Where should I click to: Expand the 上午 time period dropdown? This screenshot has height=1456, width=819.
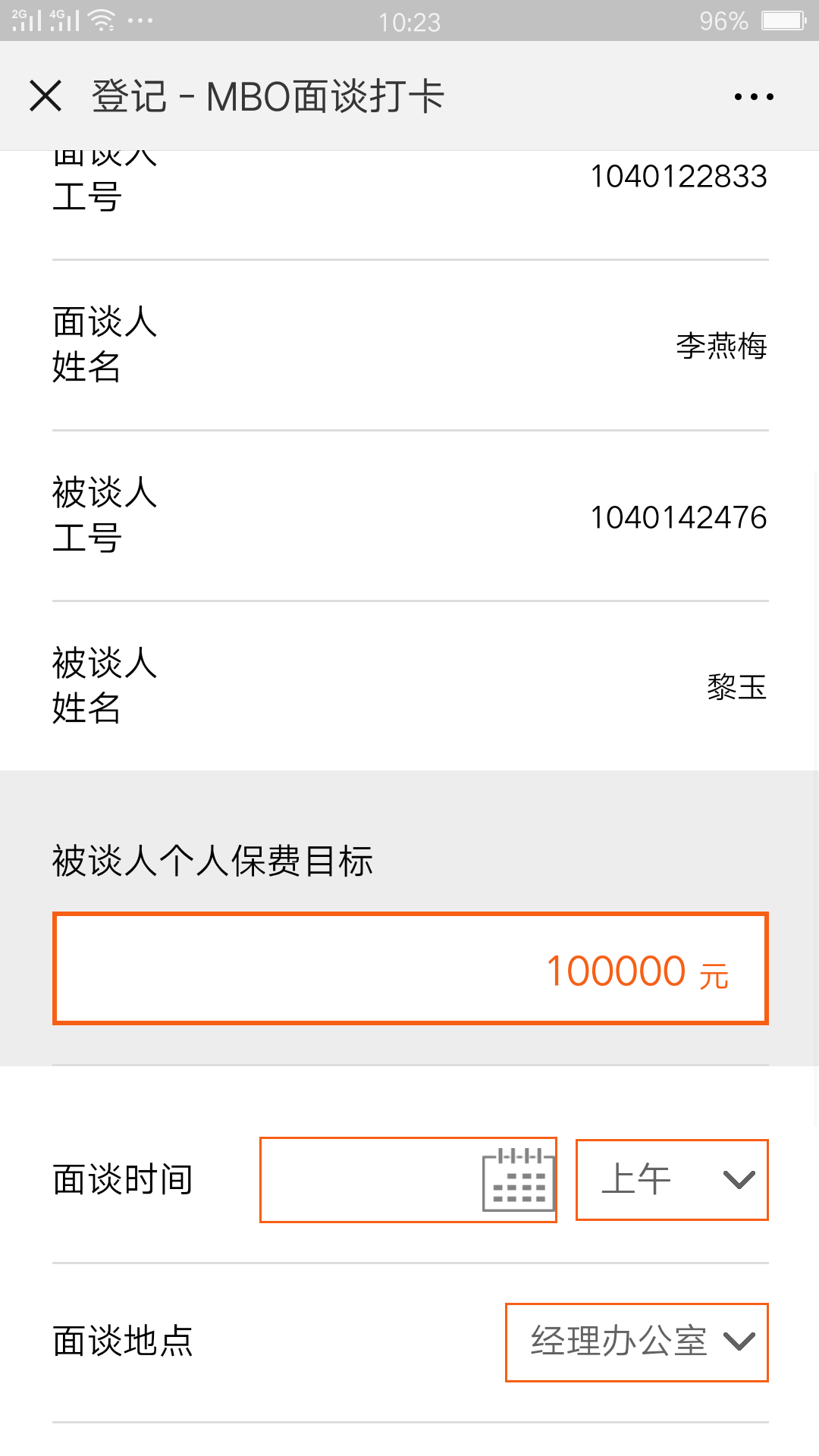[672, 1179]
